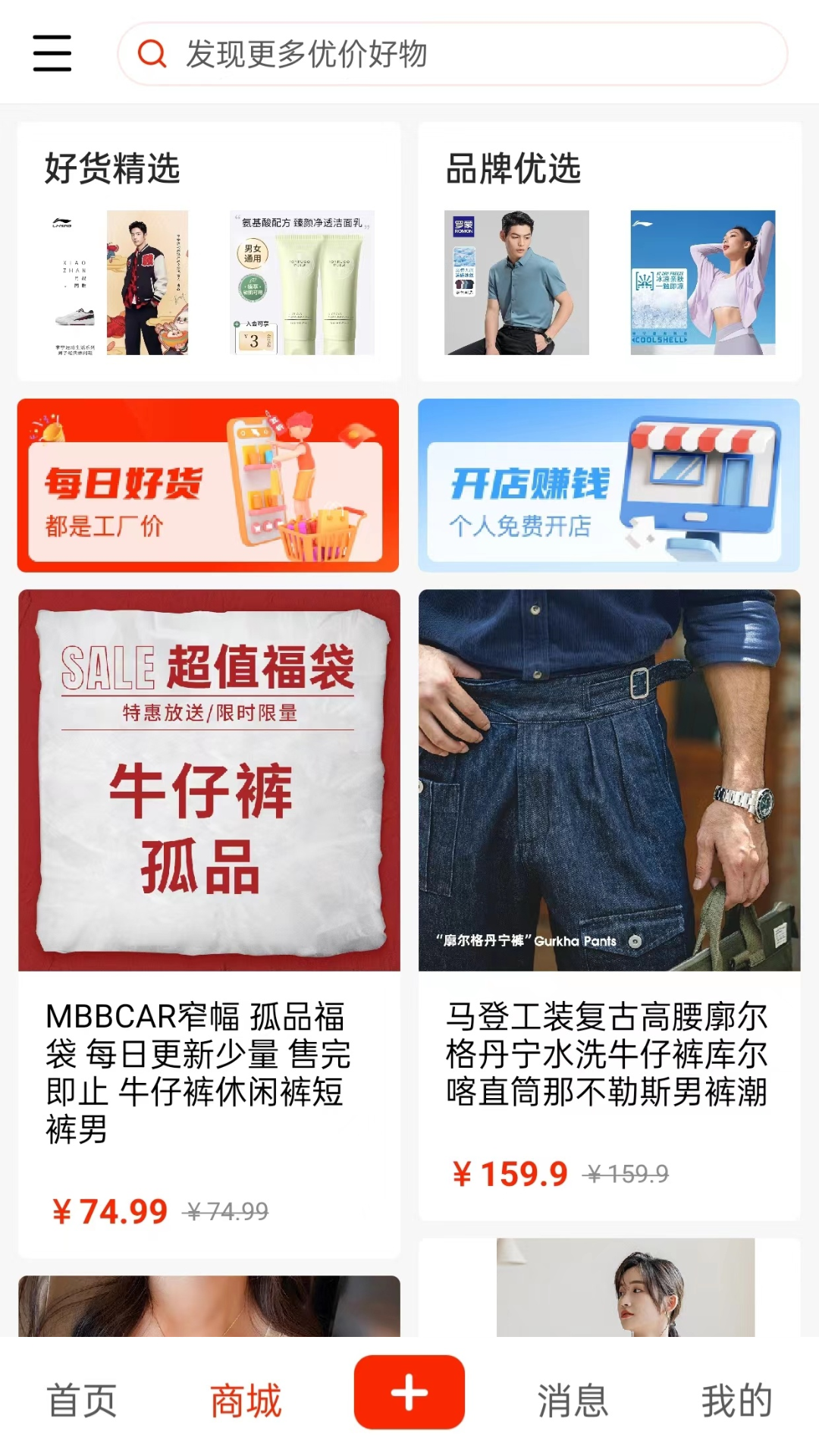Switch to the 首页 tab
The width and height of the screenshot is (819, 1456).
pos(82,1400)
